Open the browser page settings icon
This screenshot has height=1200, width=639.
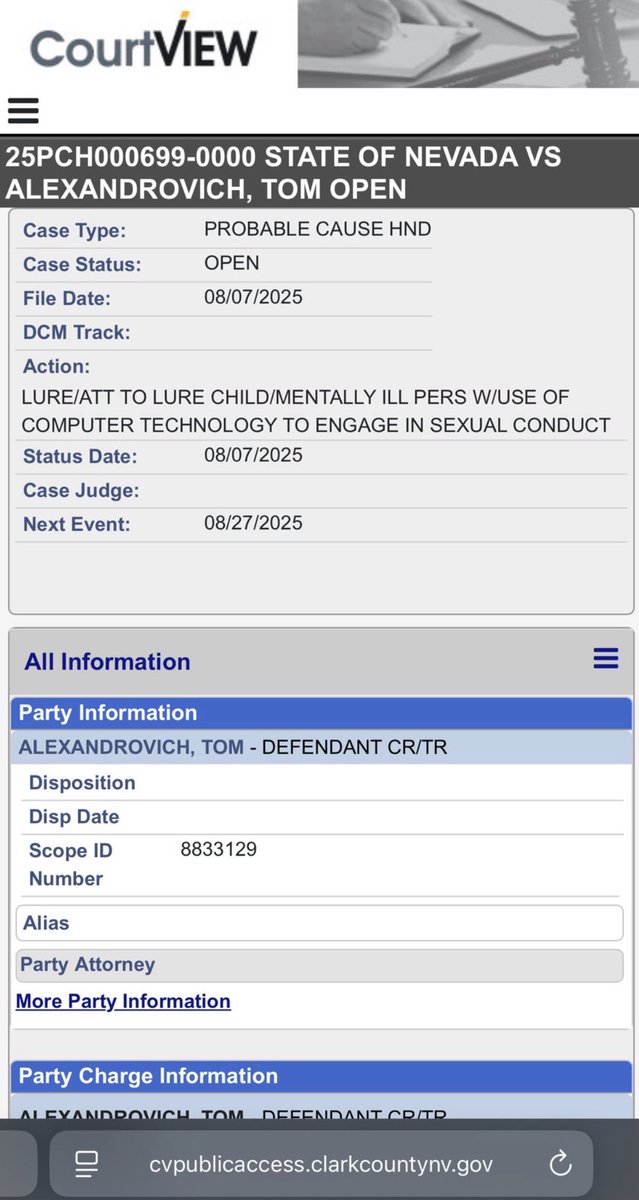click(87, 1164)
